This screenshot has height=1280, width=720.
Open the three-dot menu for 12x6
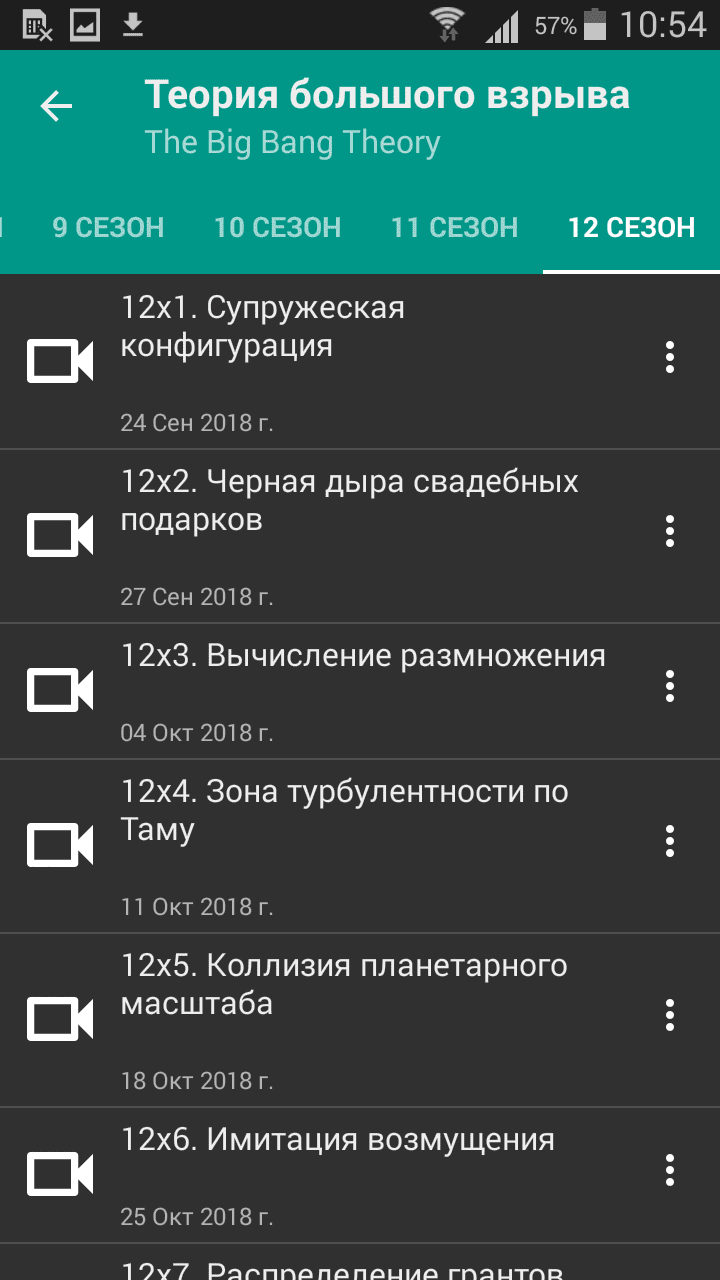670,1170
